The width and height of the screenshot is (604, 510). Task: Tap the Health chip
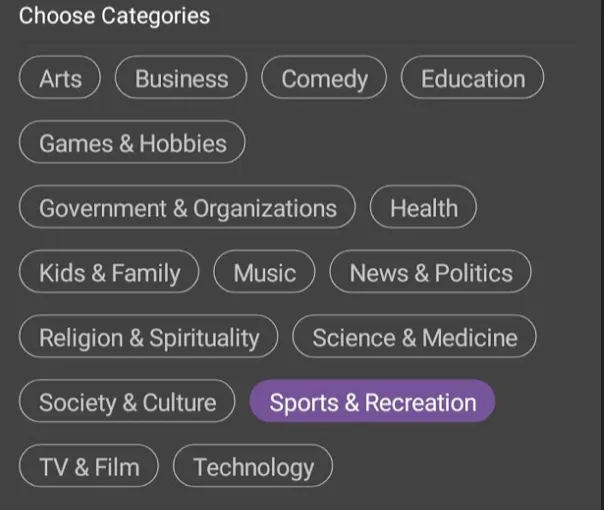[x=423, y=208]
